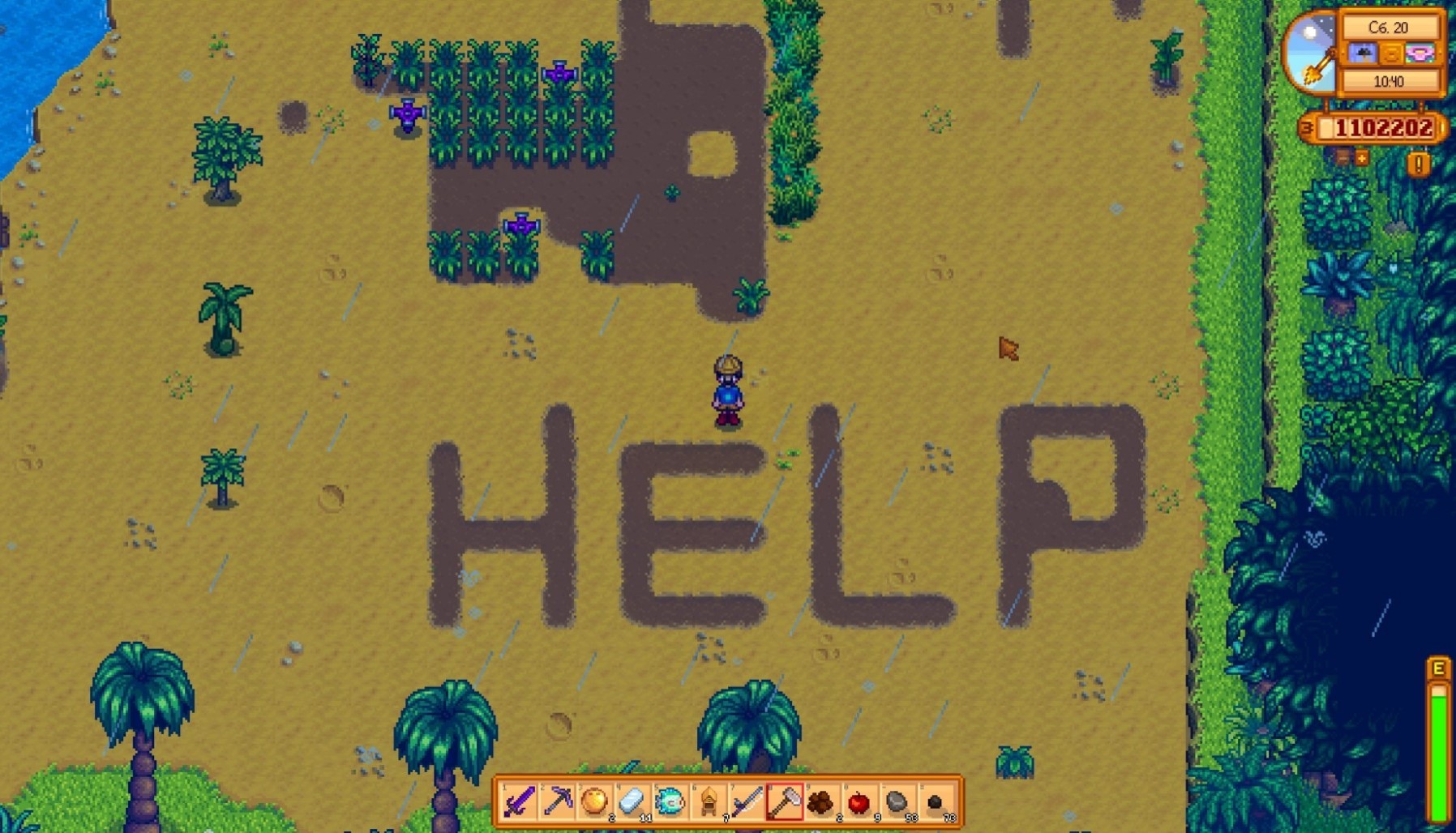Viewport: 1456px width, 833px height.
Task: Equip the pickaxe from the hotbar
Action: [557, 801]
